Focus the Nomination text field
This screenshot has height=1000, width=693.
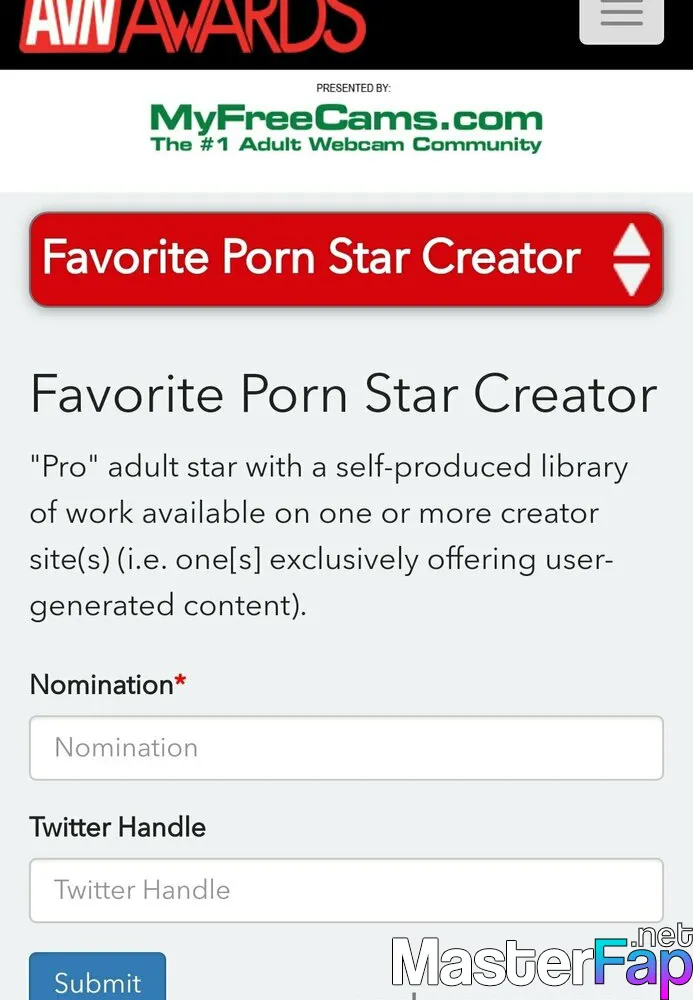pyautogui.click(x=346, y=748)
